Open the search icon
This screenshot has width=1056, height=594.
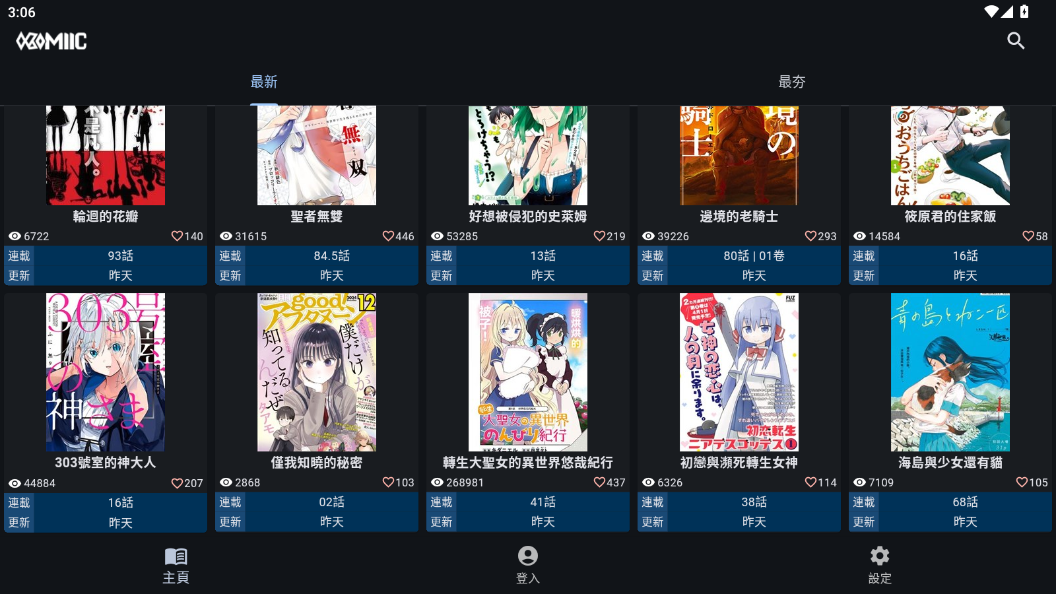click(x=1016, y=41)
